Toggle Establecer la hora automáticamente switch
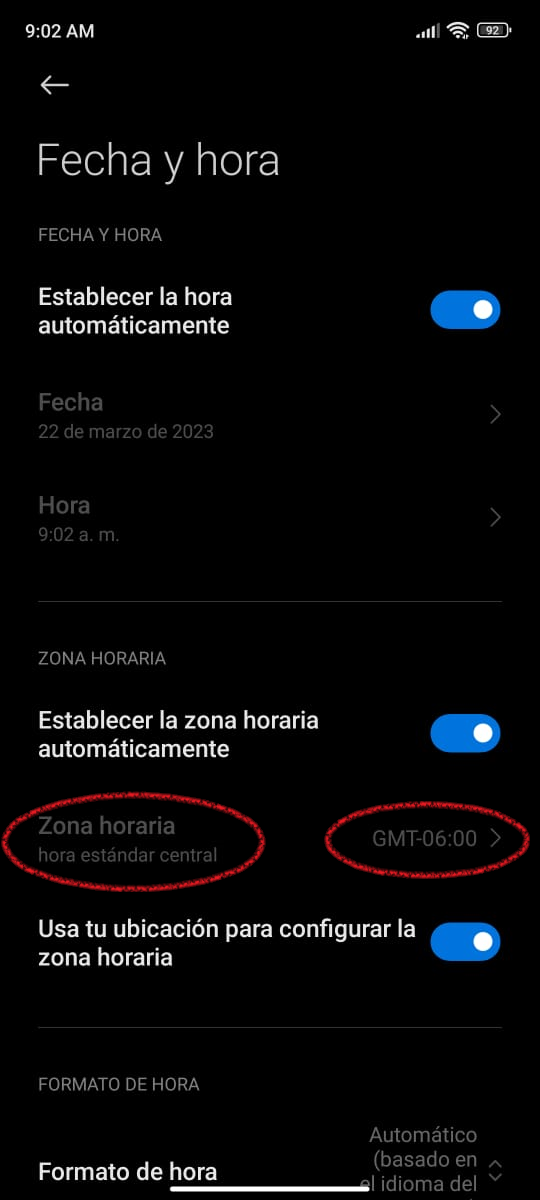Viewport: 540px width, 1200px height. coord(465,310)
